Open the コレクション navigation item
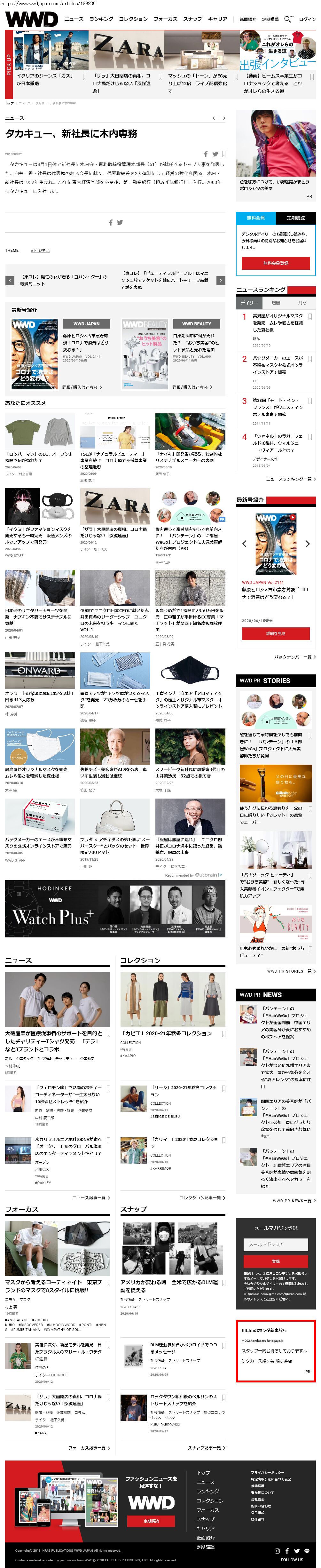This screenshot has width=321, height=1568. pos(133,19)
